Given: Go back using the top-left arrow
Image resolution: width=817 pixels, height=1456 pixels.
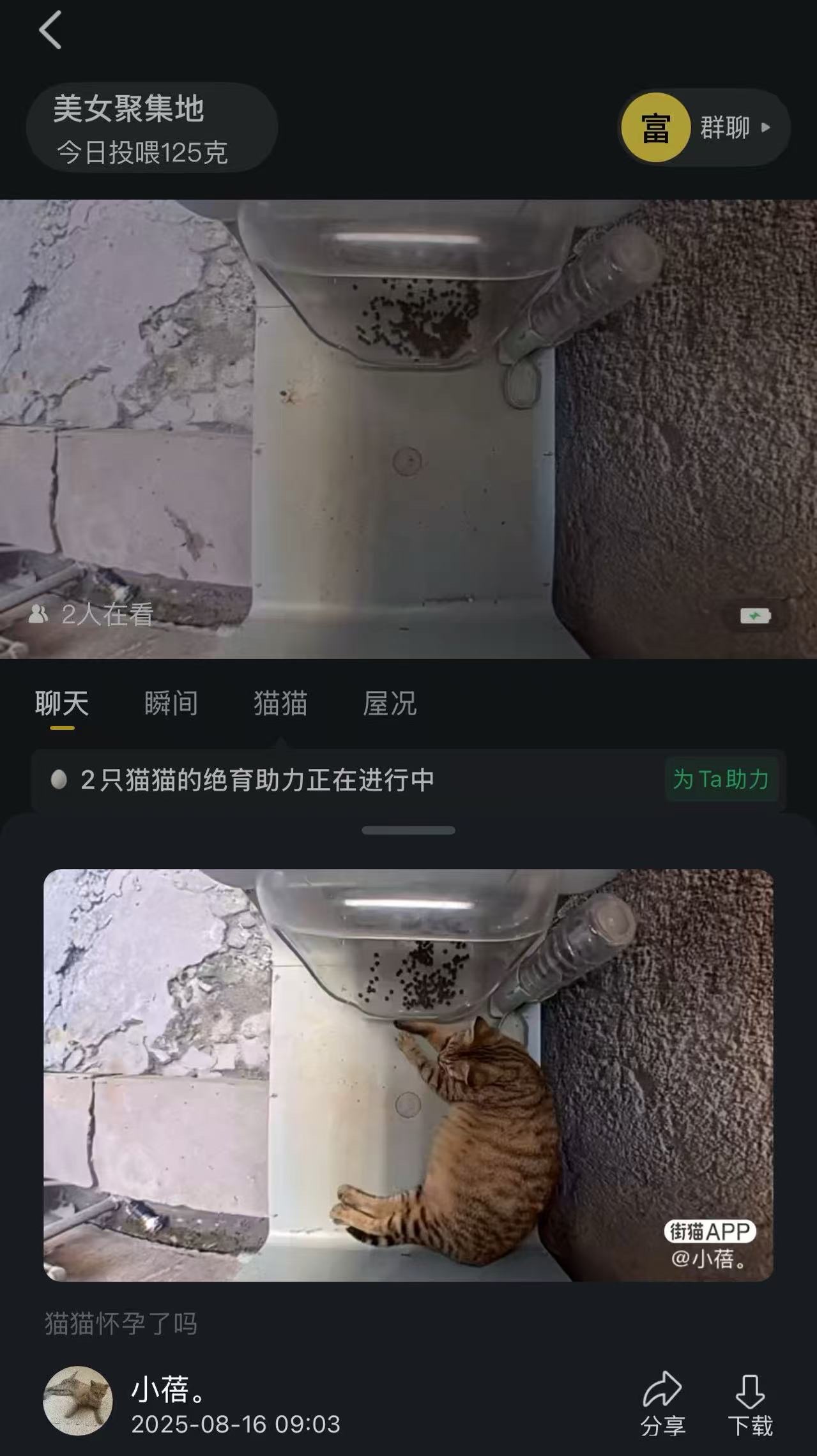Looking at the screenshot, I should tap(50, 30).
